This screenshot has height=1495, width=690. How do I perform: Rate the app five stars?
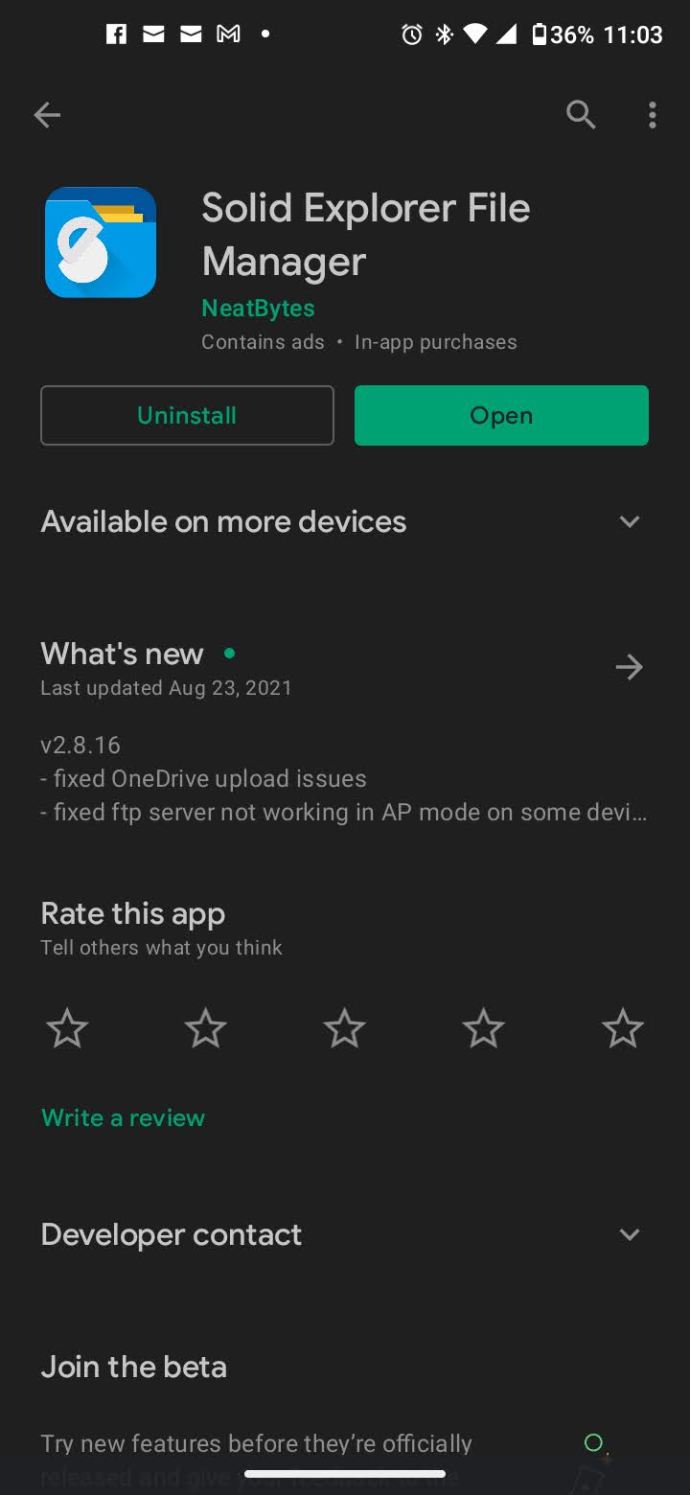pyautogui.click(x=623, y=1028)
